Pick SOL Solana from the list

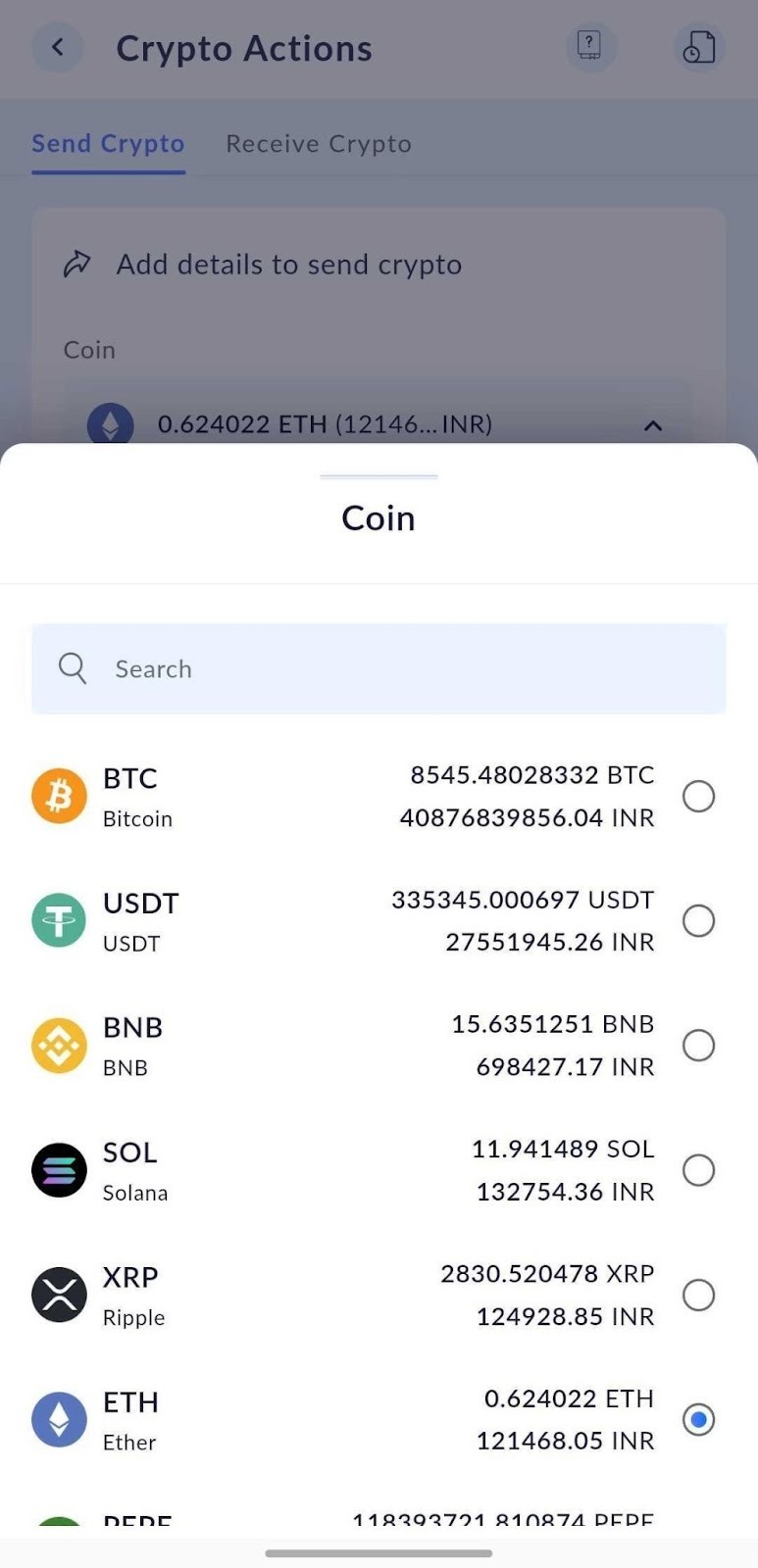(x=697, y=1169)
